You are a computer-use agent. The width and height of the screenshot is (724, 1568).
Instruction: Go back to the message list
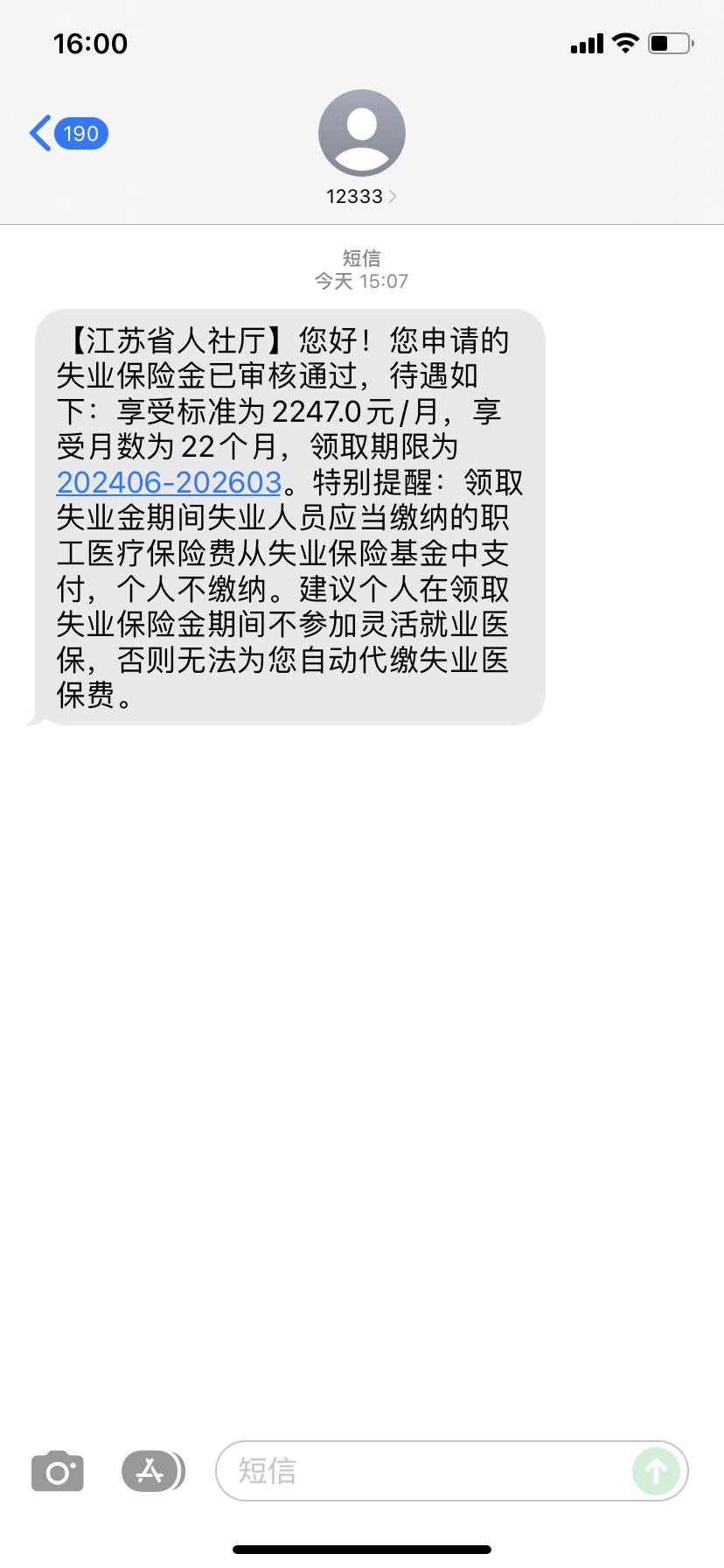tap(68, 134)
